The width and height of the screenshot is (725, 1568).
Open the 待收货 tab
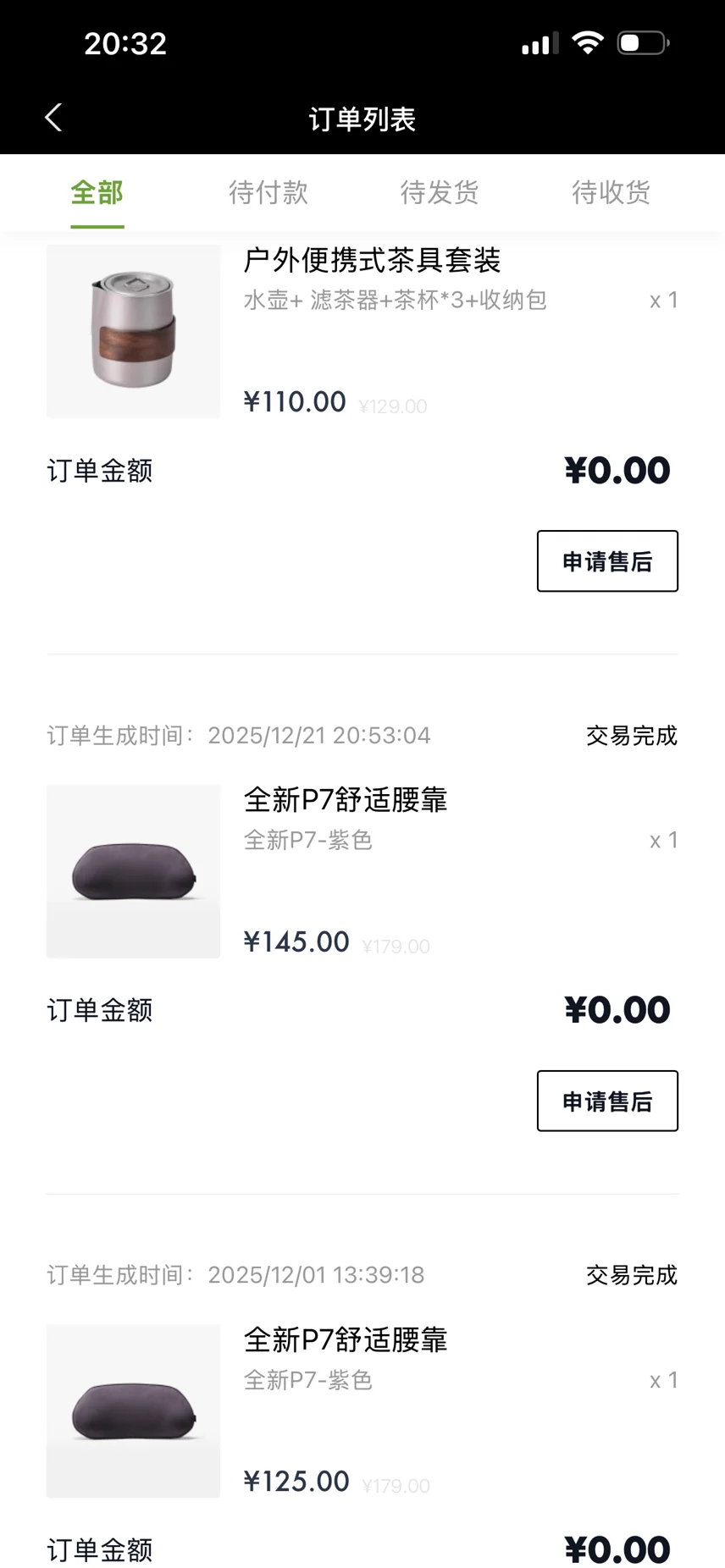tap(611, 193)
